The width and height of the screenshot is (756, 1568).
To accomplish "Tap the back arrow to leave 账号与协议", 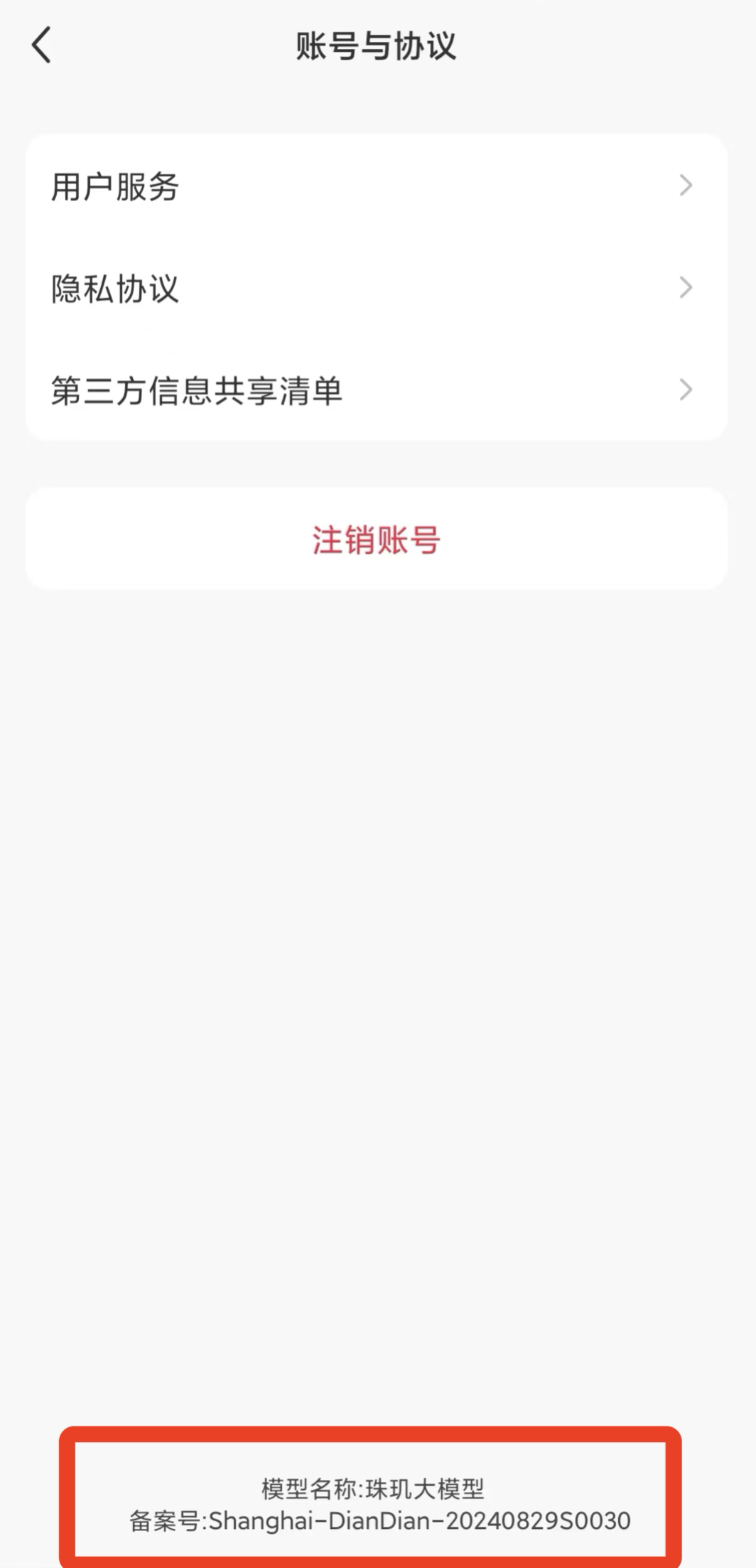I will pyautogui.click(x=42, y=45).
